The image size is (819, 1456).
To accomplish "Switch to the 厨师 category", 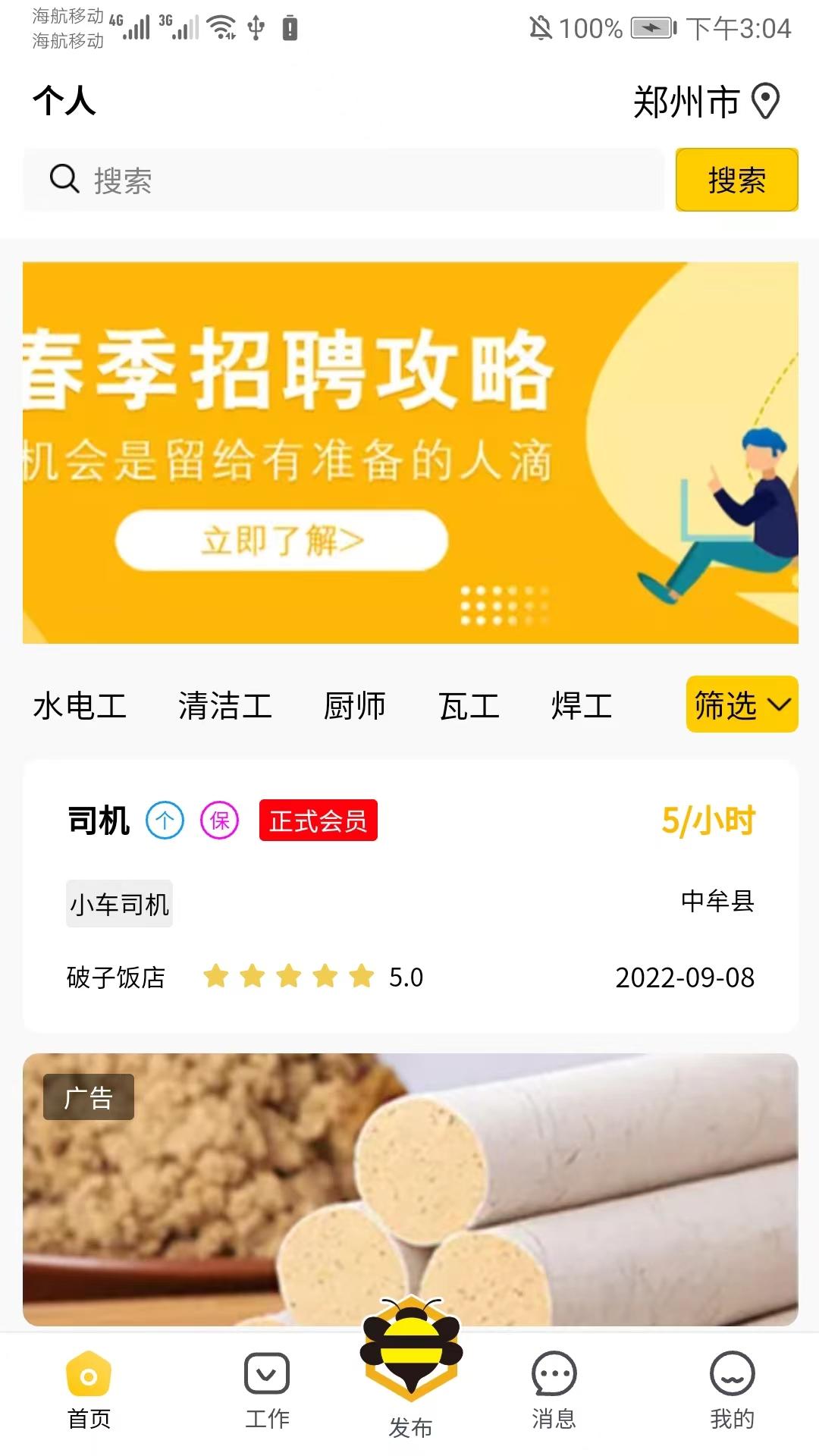I will point(354,704).
